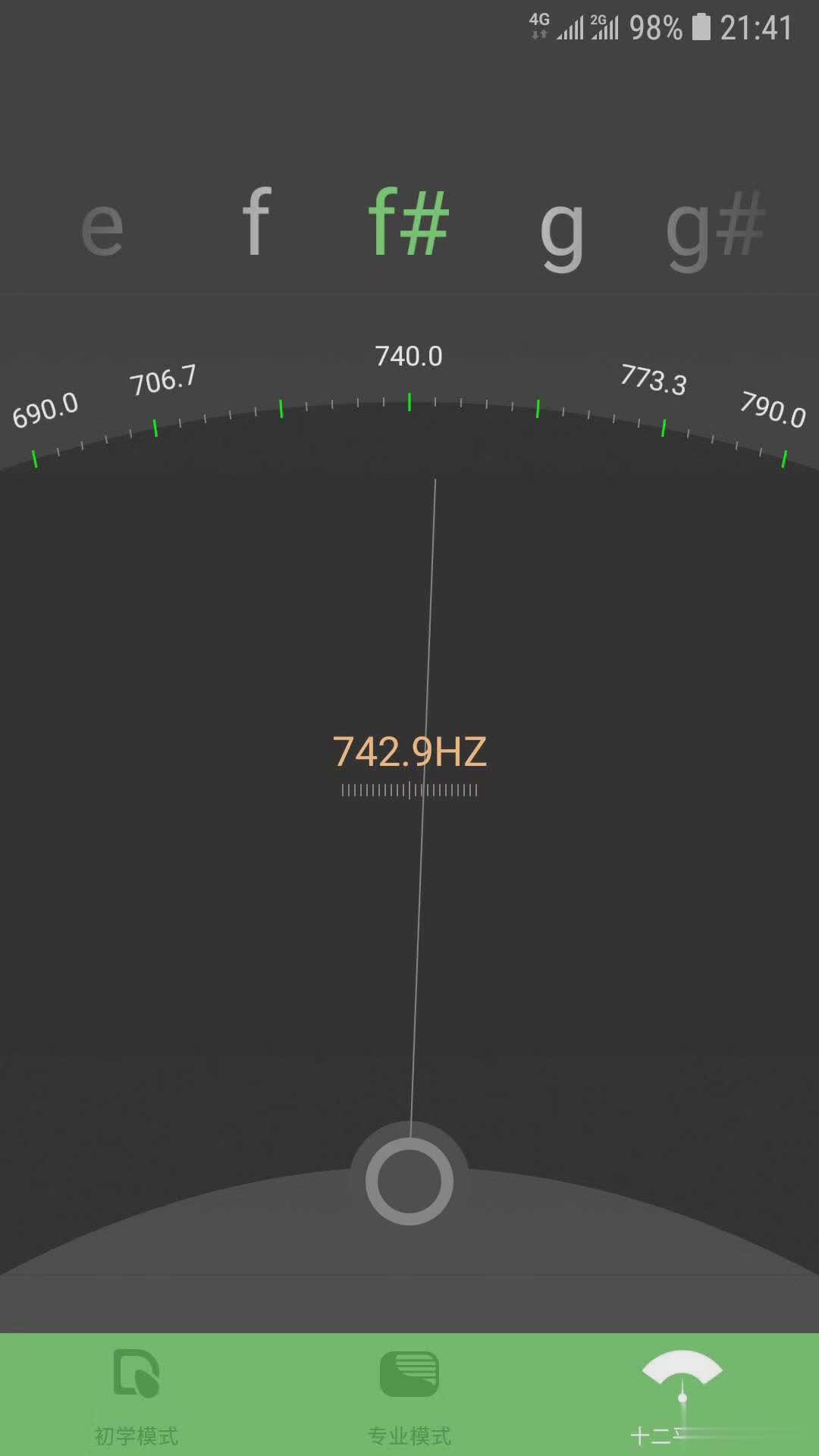The height and width of the screenshot is (1456, 819).
Task: Tap the 740.0 scale marking
Action: 408,355
